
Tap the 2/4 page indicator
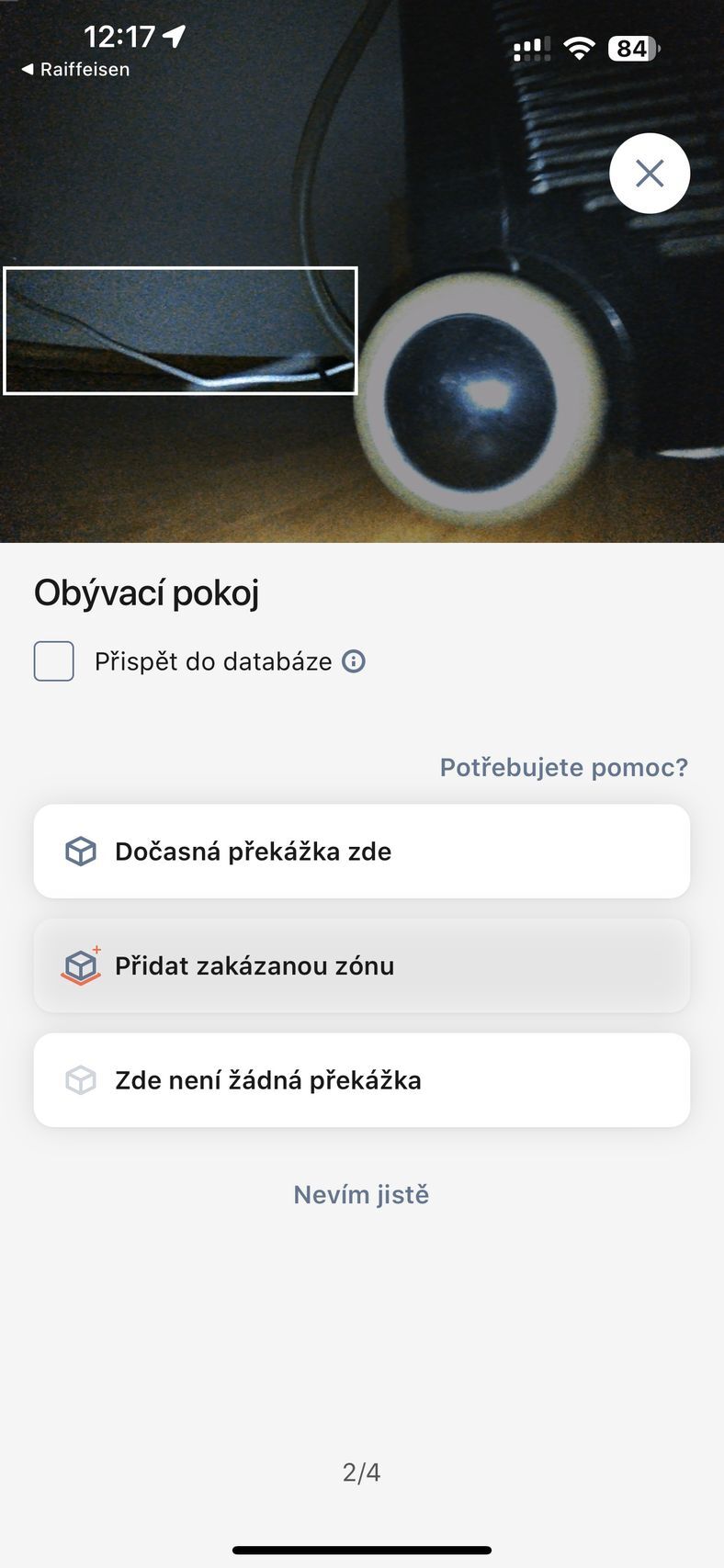[361, 1472]
